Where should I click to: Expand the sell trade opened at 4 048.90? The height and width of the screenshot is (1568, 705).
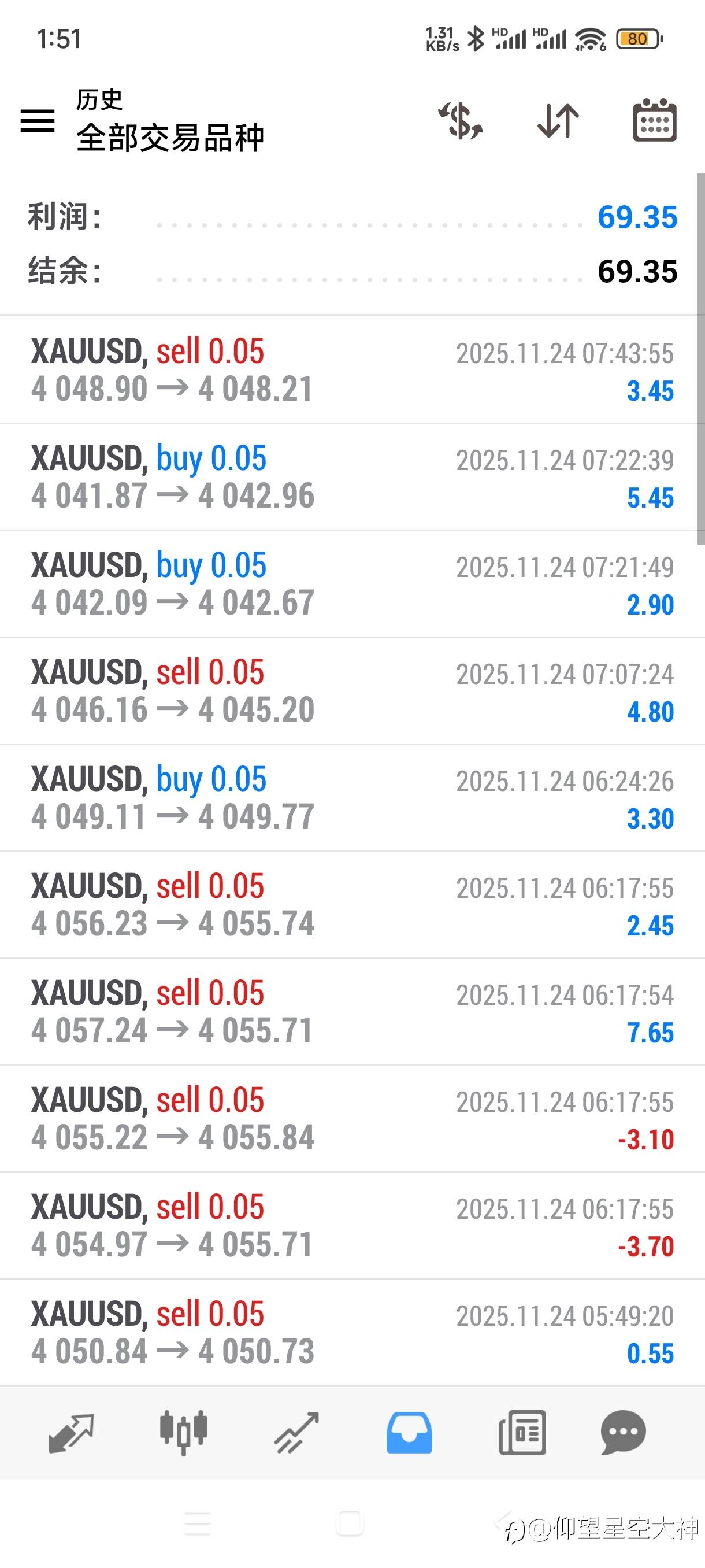pyautogui.click(x=351, y=369)
